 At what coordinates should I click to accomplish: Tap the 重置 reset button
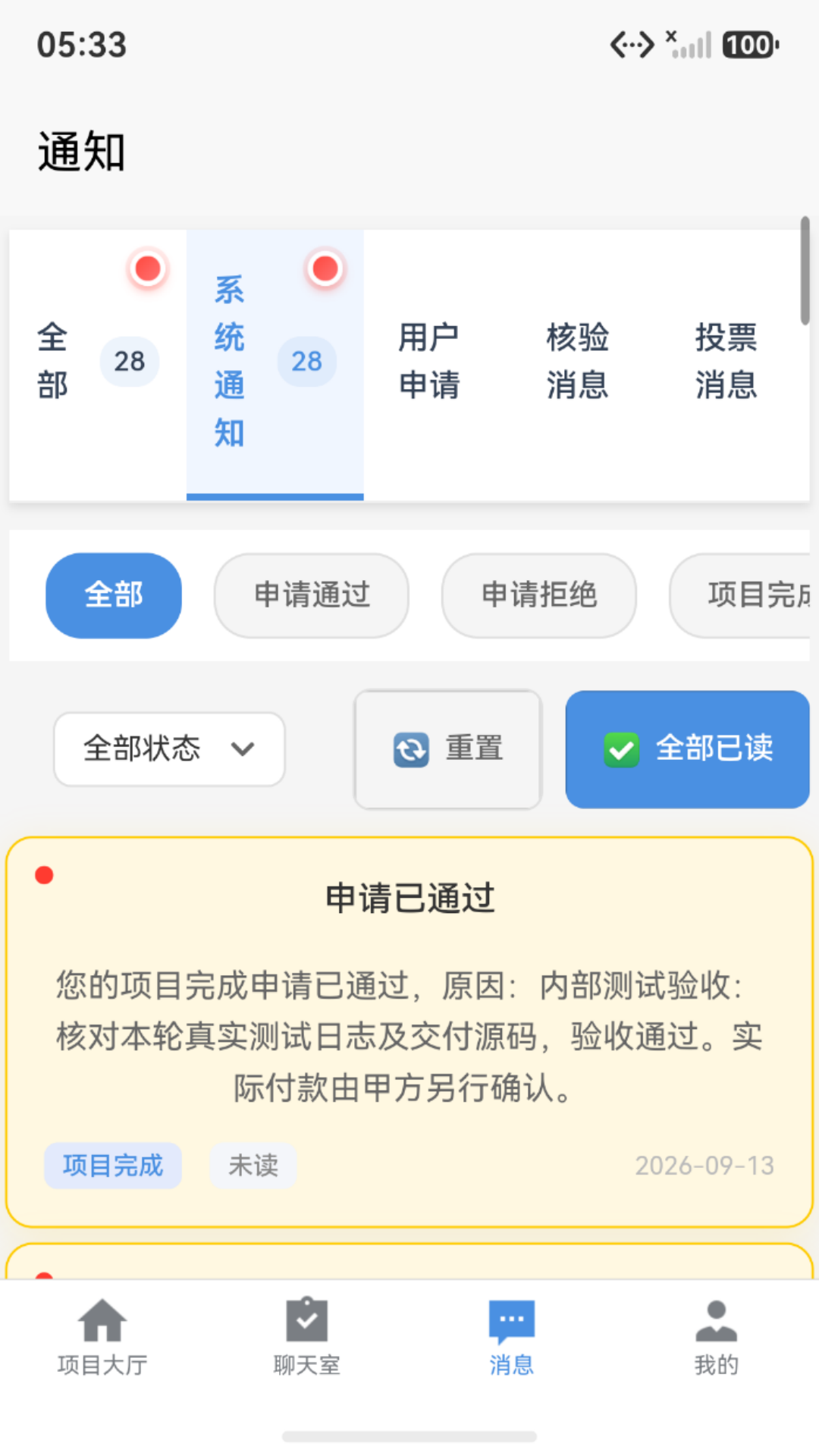click(x=448, y=749)
